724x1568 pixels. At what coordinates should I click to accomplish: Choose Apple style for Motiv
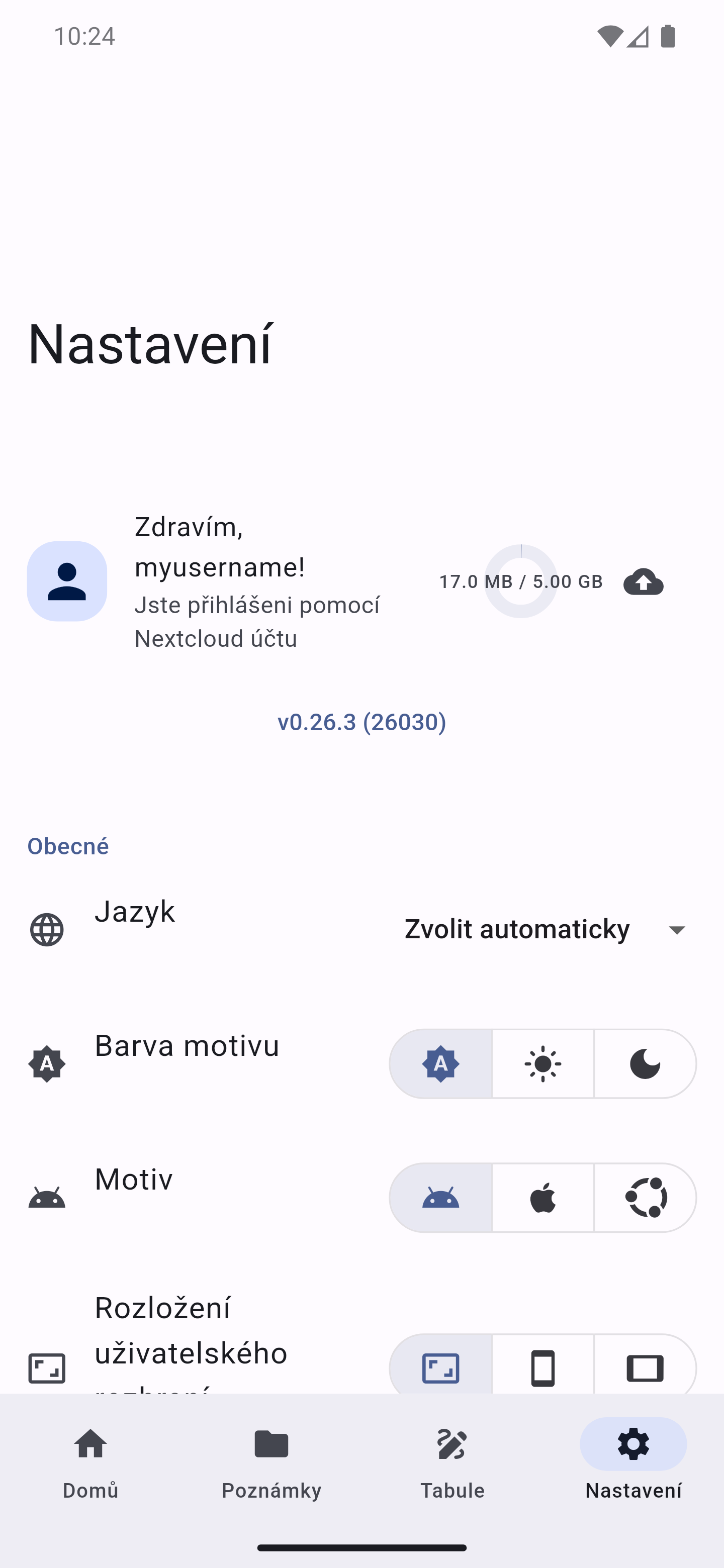(x=543, y=1198)
